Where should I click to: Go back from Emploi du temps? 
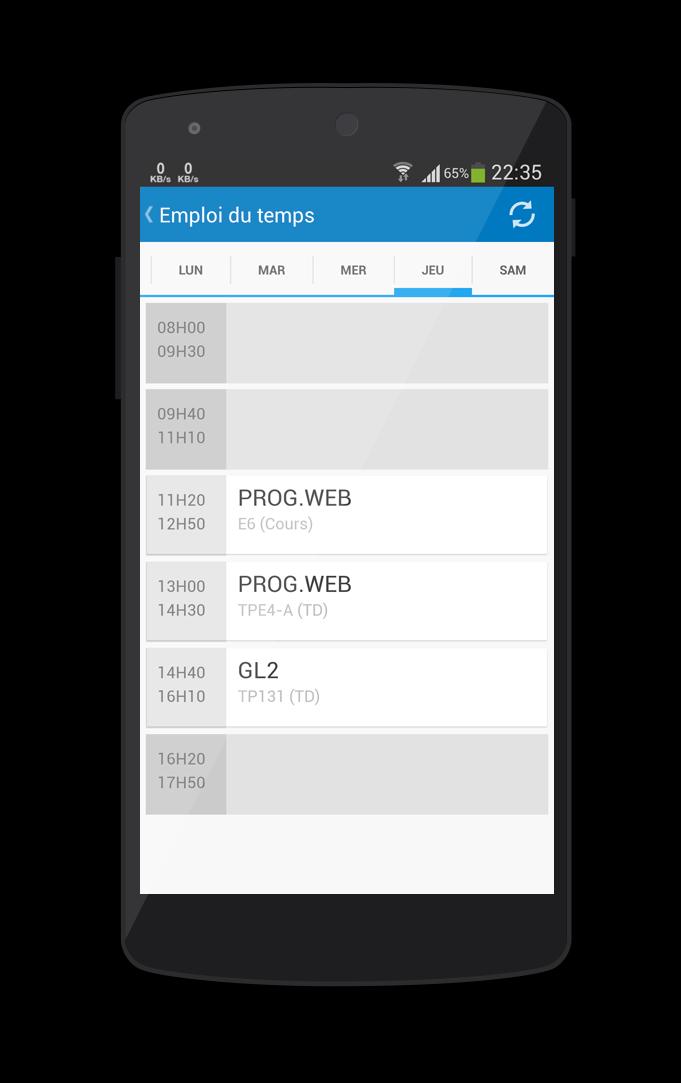(x=150, y=215)
